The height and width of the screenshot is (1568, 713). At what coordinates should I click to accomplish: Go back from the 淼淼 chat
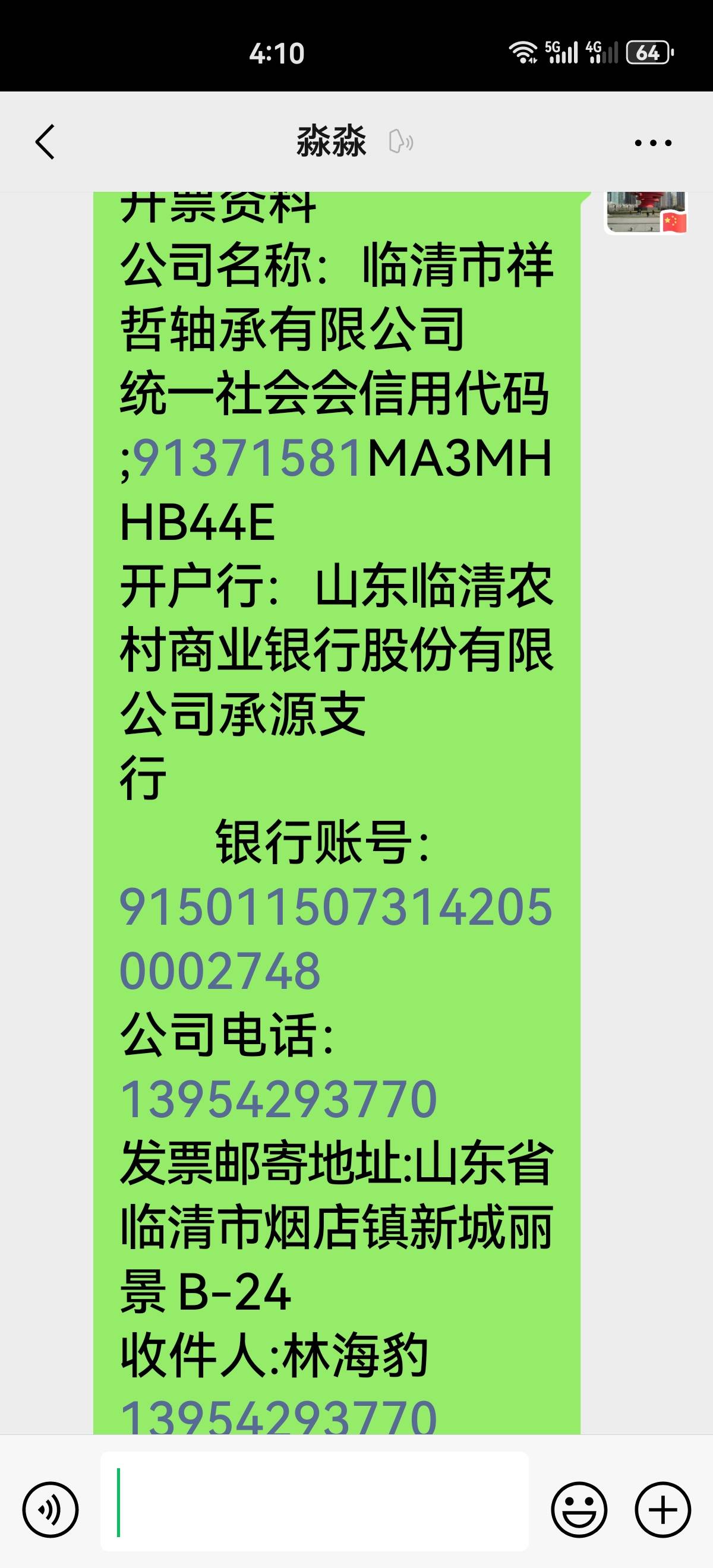(x=45, y=143)
